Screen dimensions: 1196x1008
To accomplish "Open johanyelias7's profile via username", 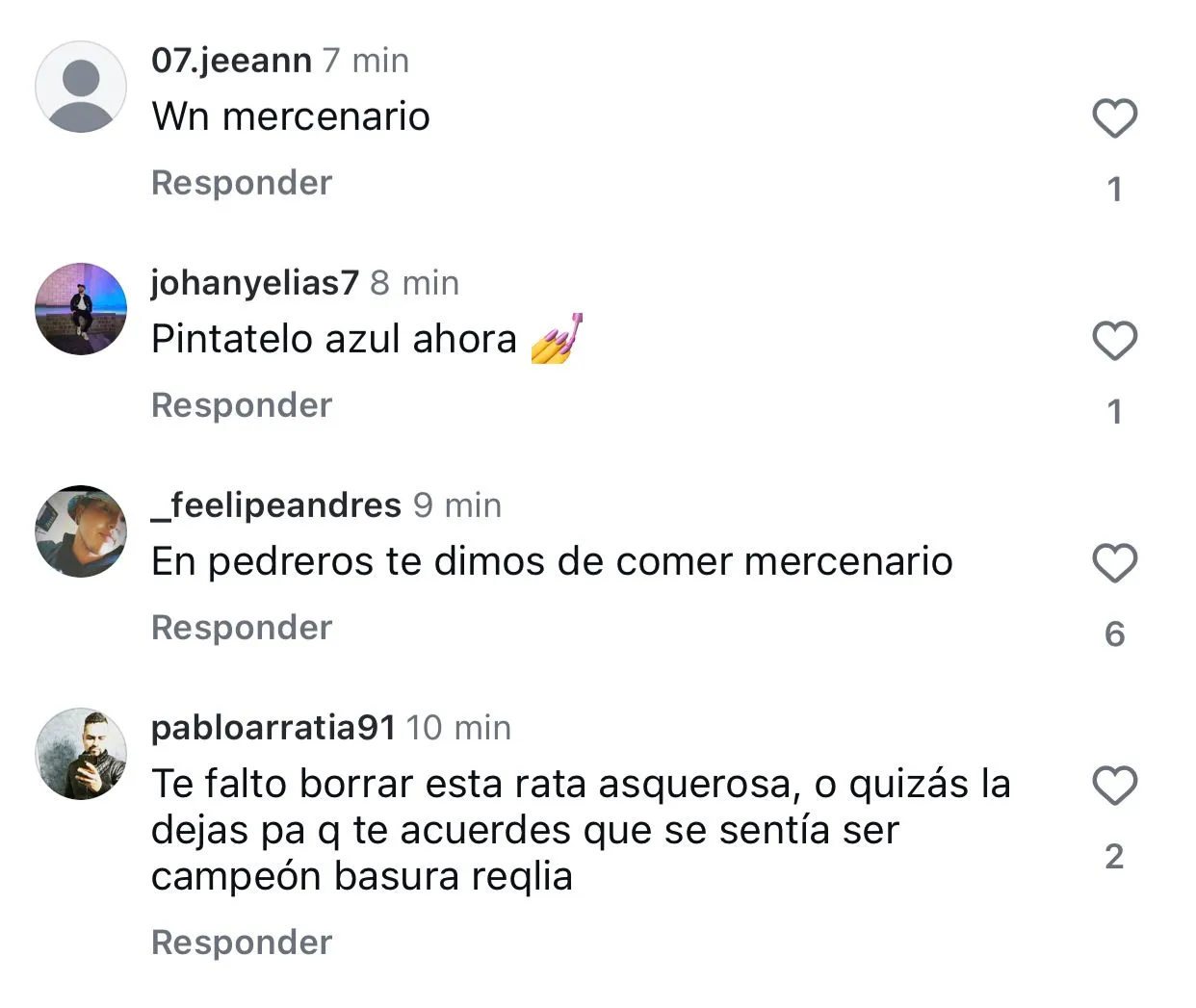I will 254,283.
